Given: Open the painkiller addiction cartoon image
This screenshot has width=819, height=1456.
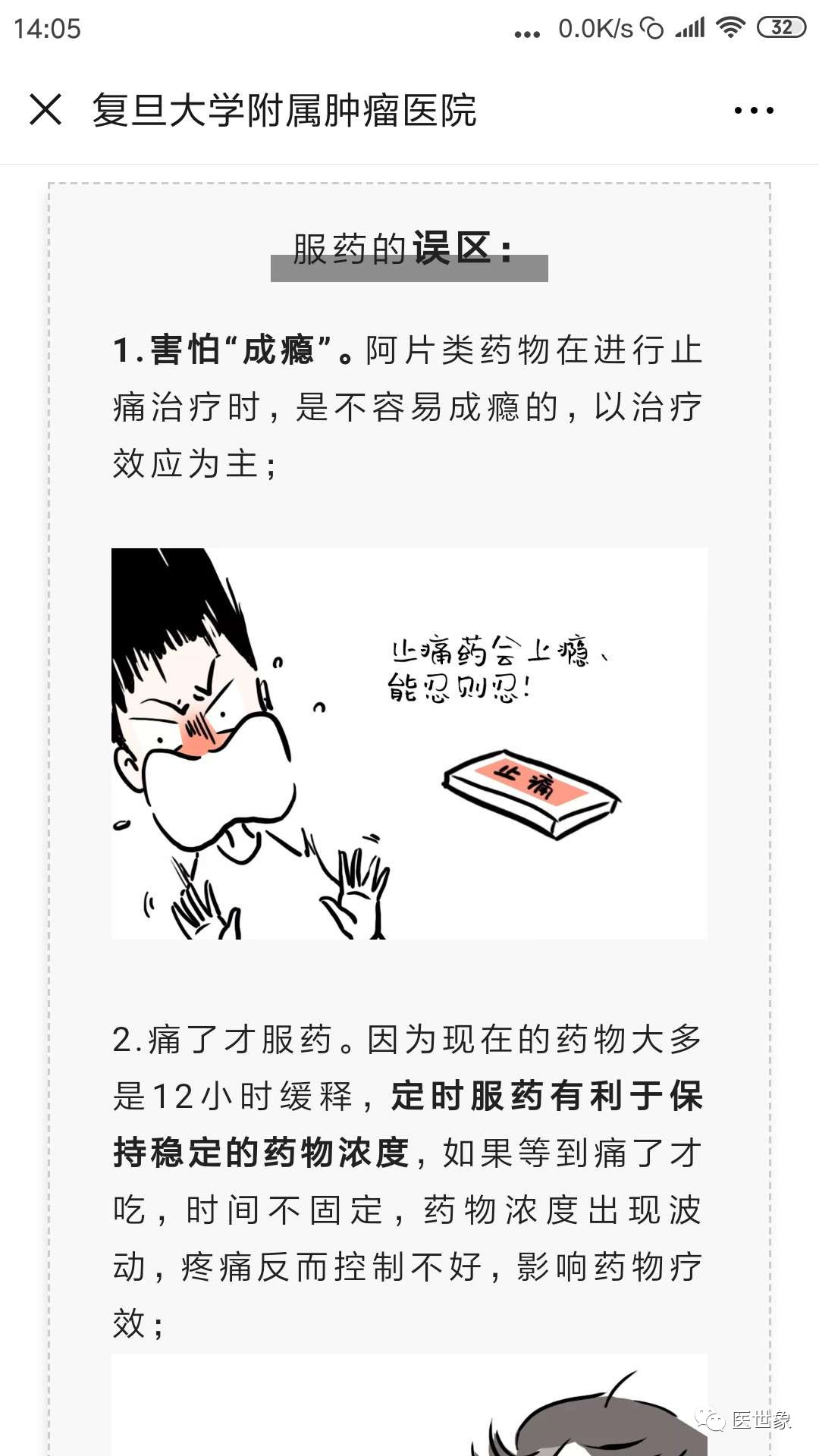Looking at the screenshot, I should 409,743.
